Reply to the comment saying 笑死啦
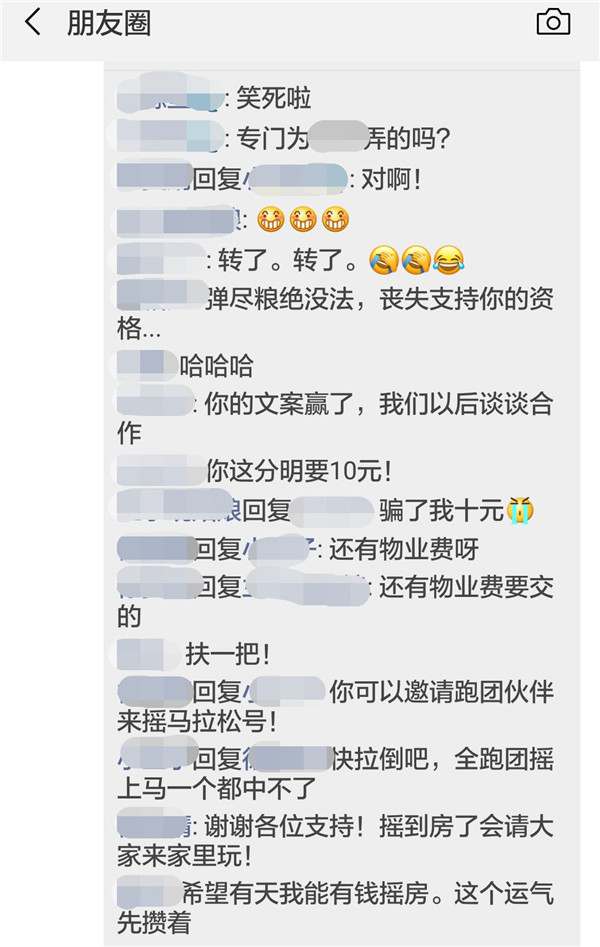The image size is (600, 947). point(273,98)
